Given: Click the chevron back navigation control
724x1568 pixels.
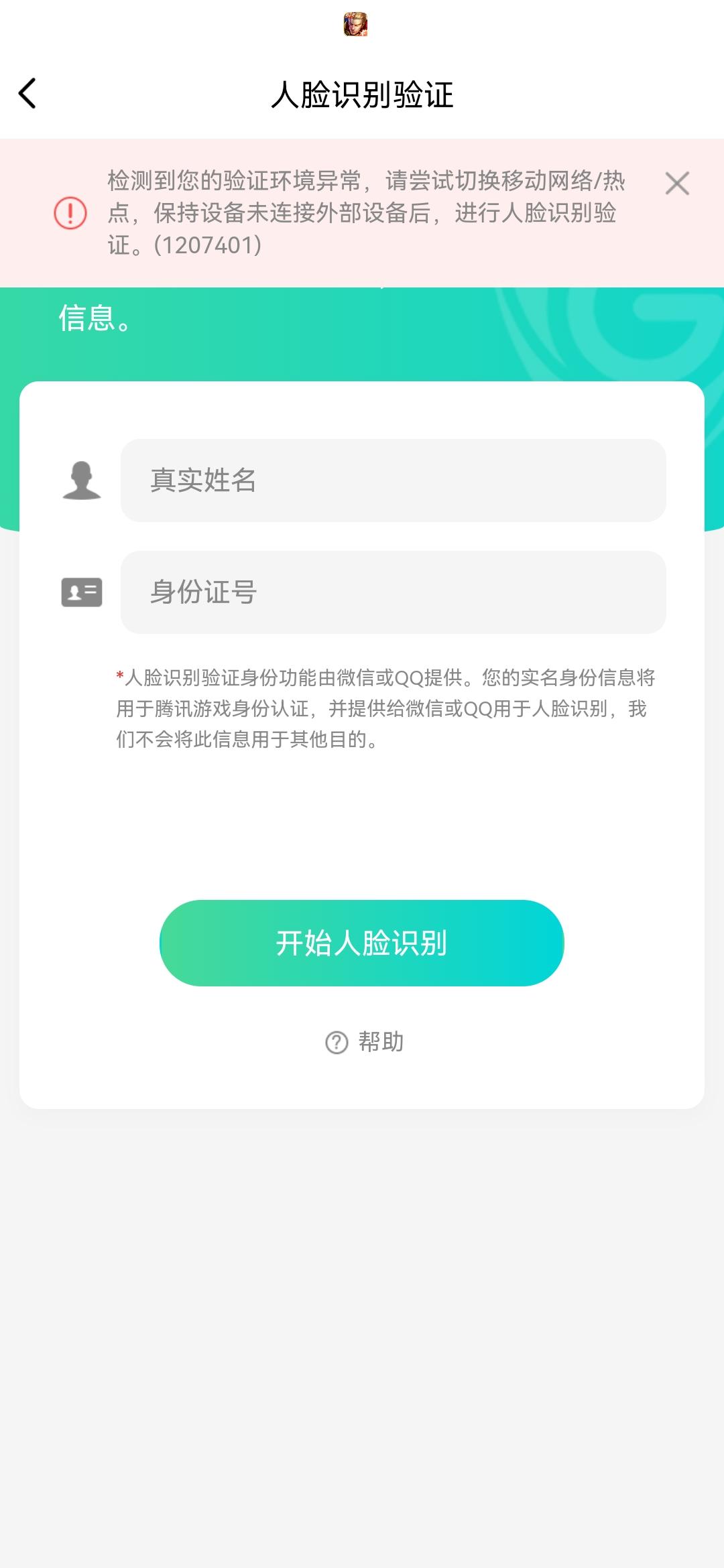Looking at the screenshot, I should pos(29,94).
